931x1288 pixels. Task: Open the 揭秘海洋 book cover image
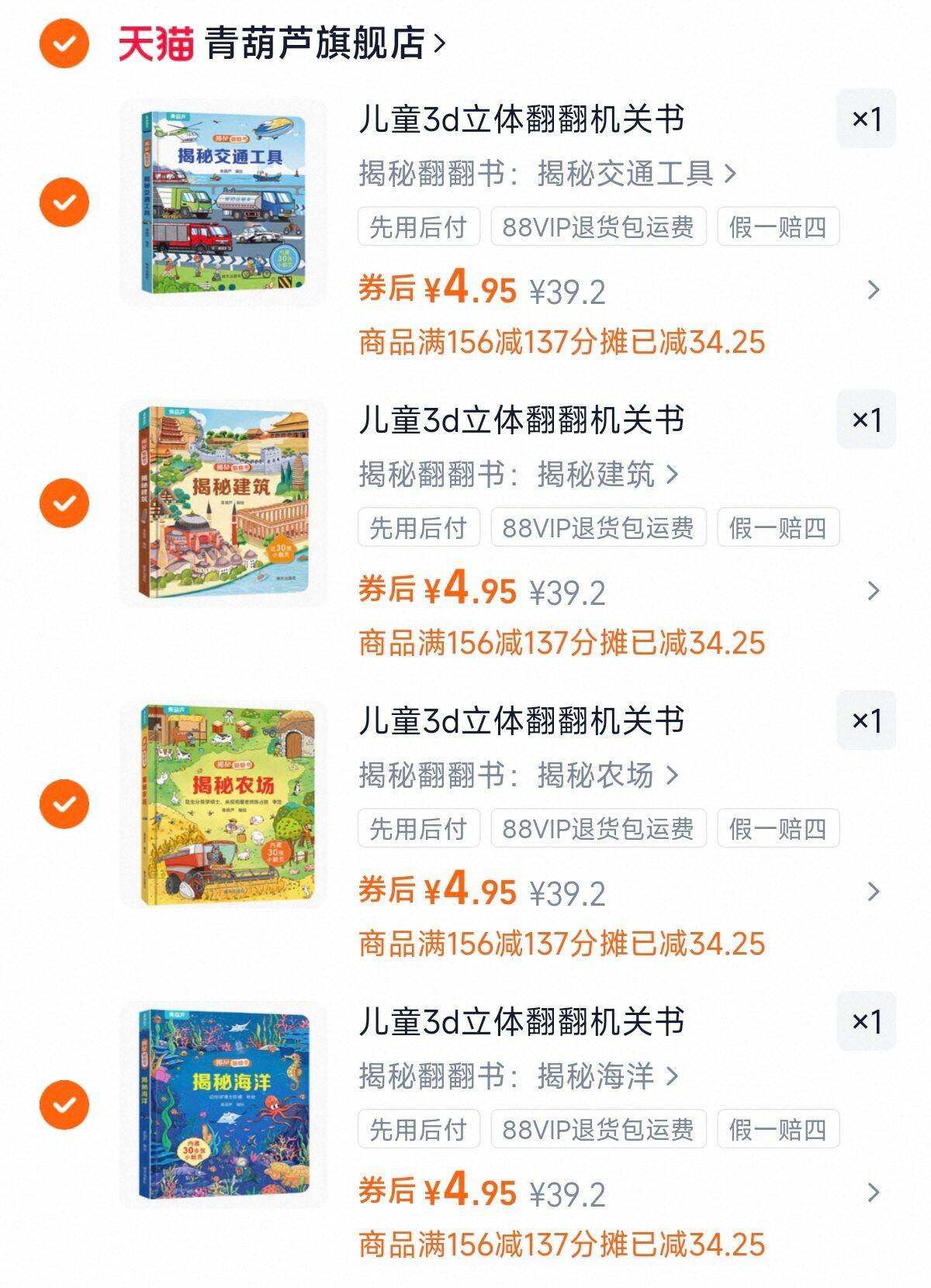[x=223, y=1105]
